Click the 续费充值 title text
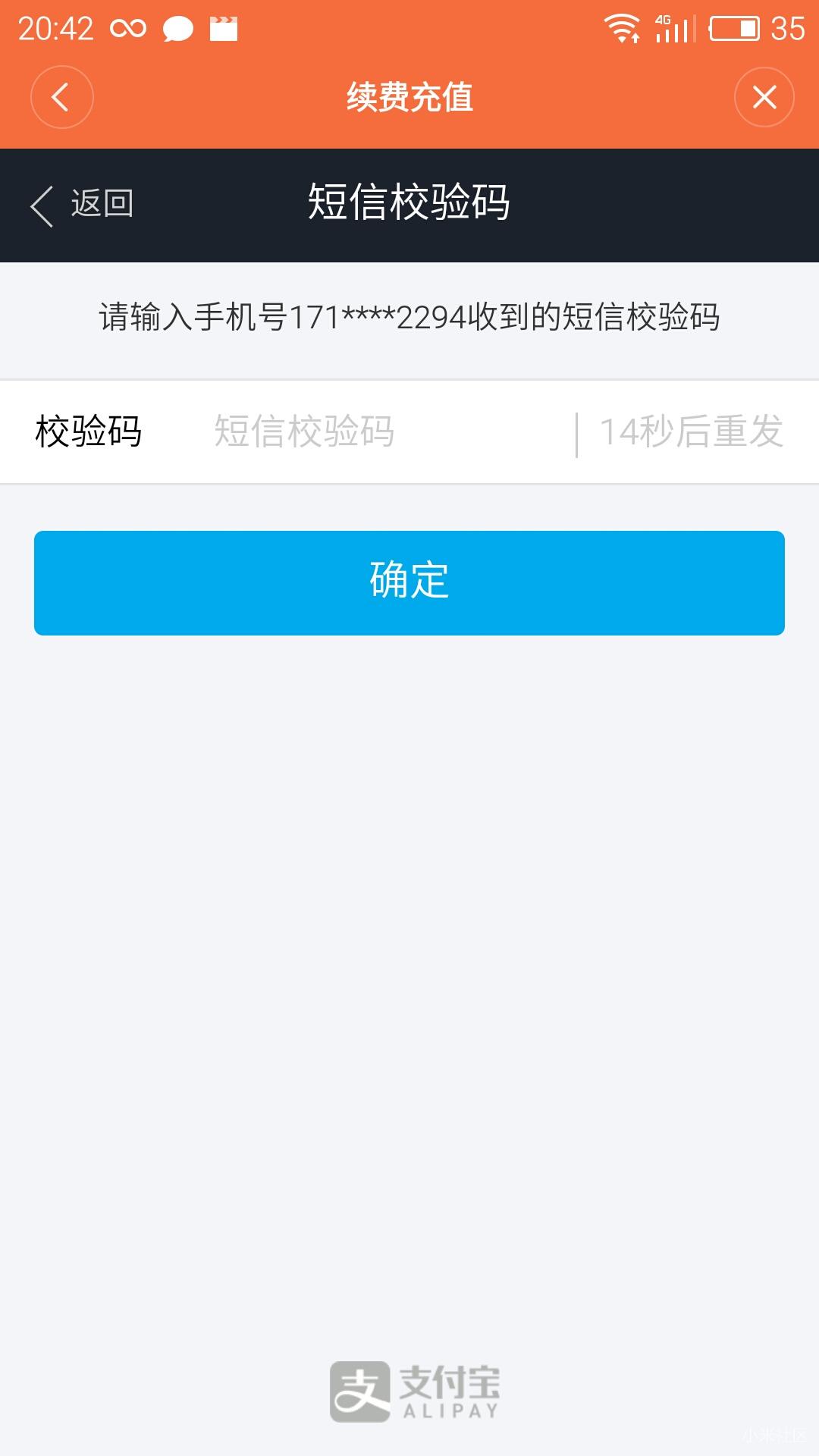Viewport: 819px width, 1456px height. pos(409,97)
